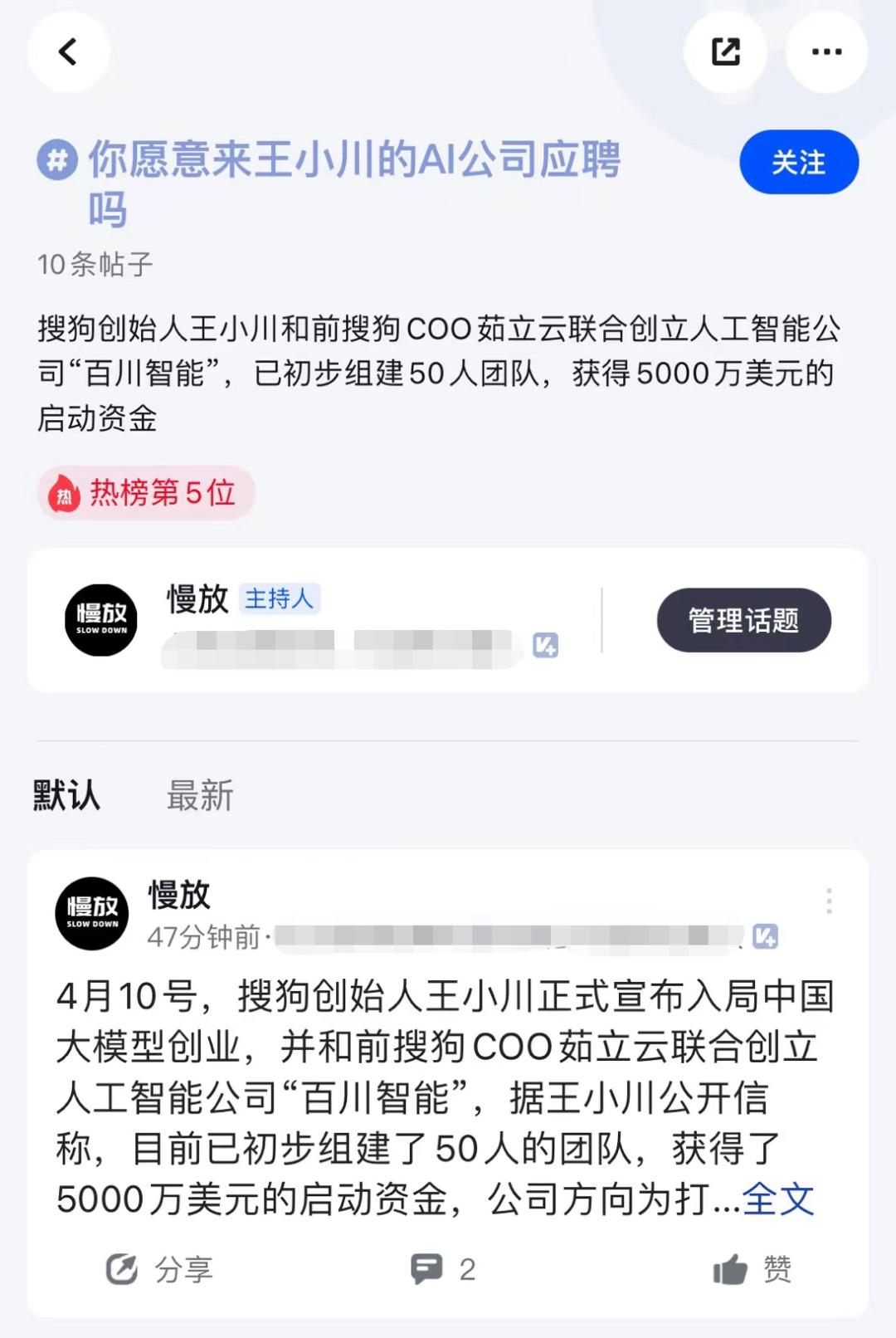Open comments on 慢放's post
The image size is (896, 1338).
coord(443,1269)
